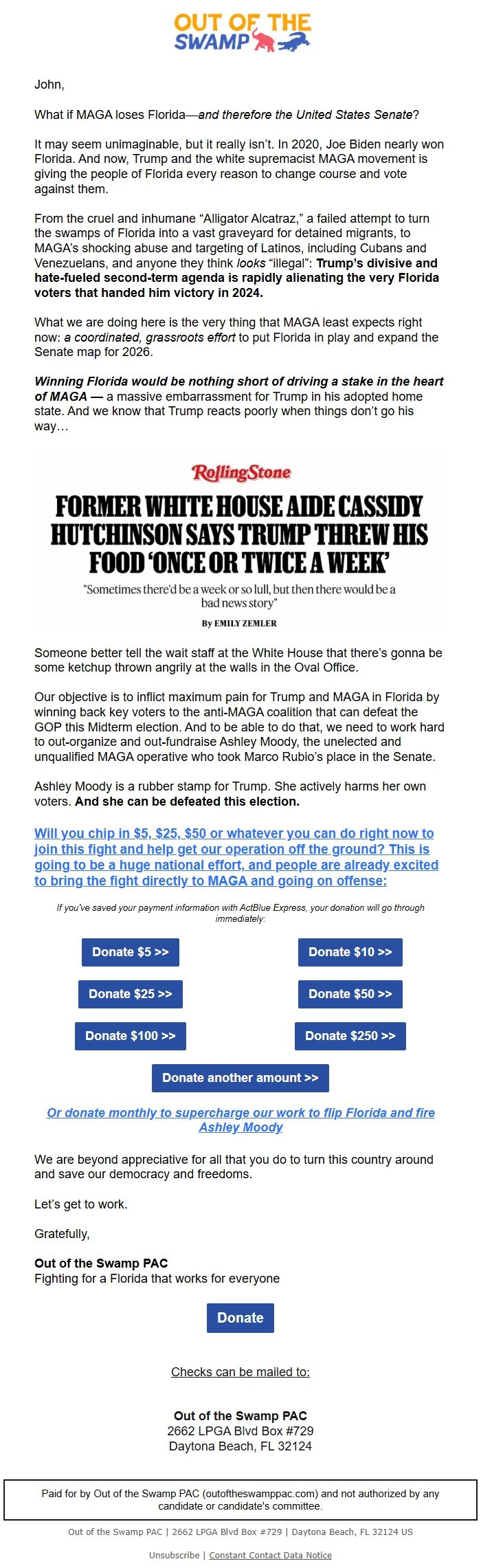Pick the Donate $100 button
The image size is (481, 1568).
(131, 1036)
